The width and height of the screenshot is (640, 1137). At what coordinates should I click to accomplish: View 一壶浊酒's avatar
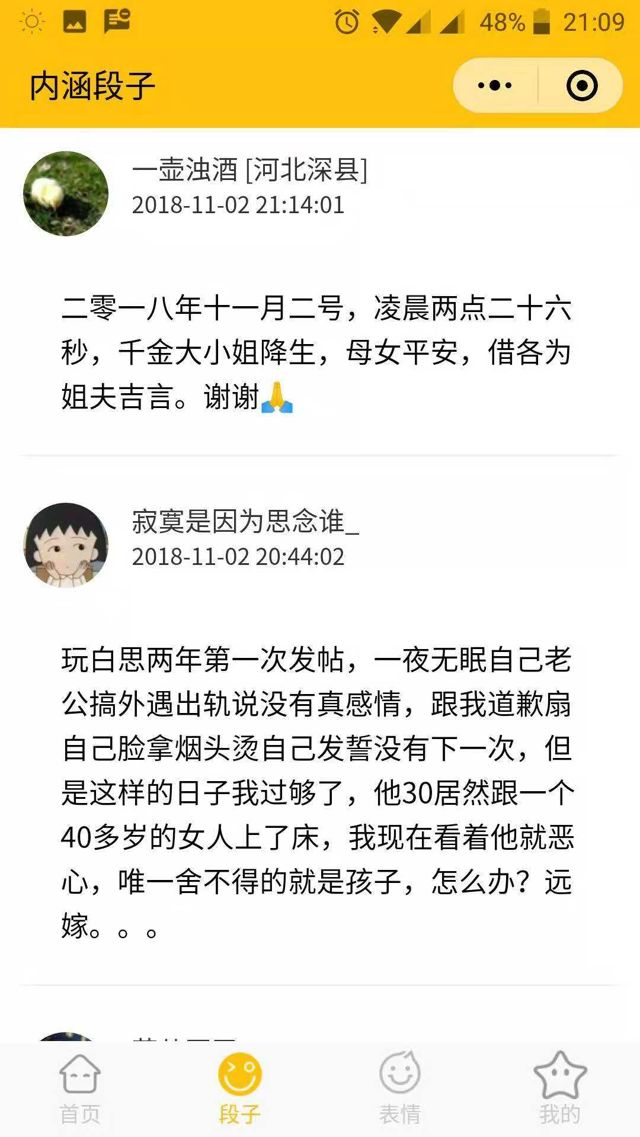[x=66, y=193]
